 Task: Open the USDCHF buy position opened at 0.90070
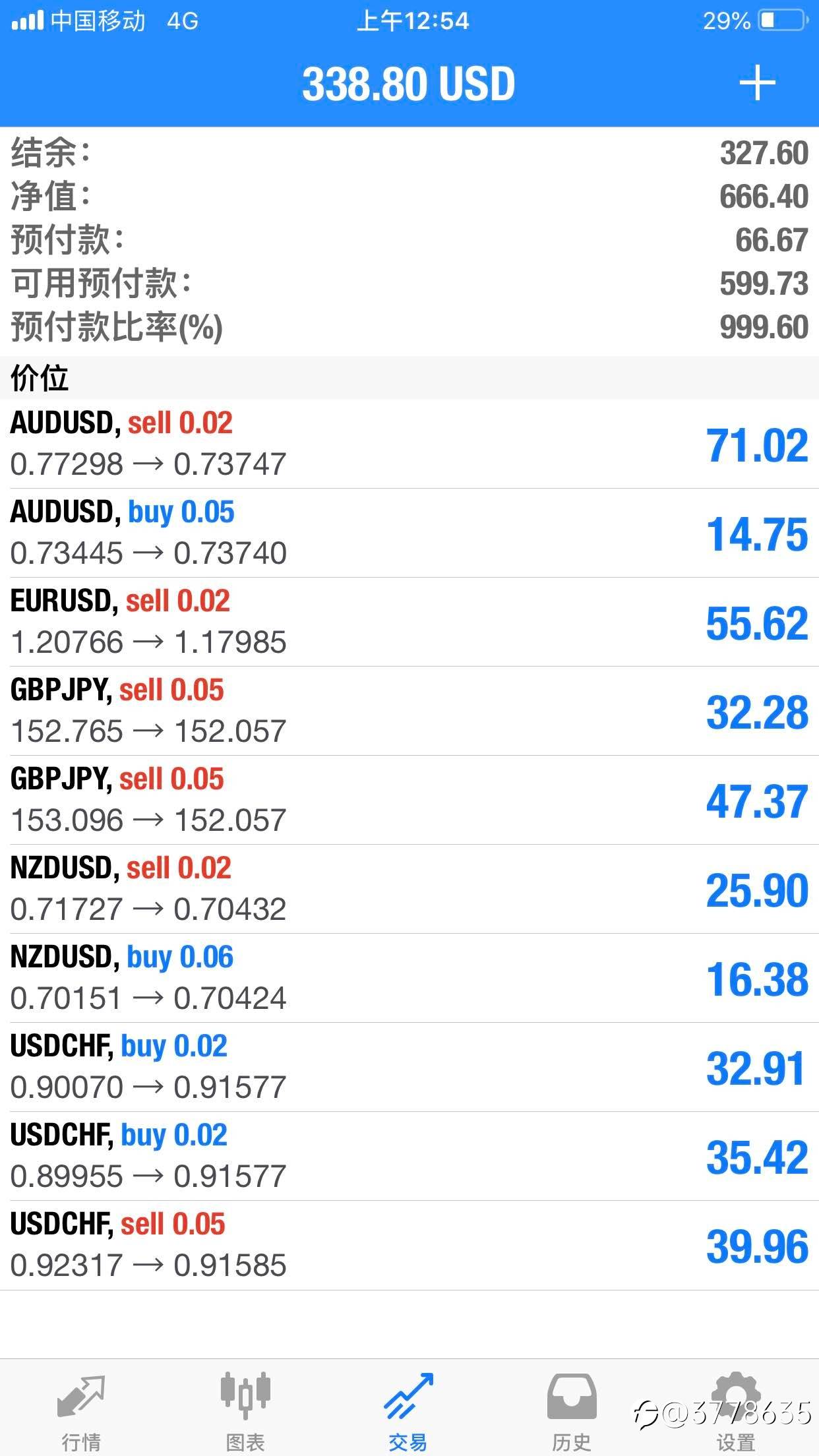point(409,1067)
